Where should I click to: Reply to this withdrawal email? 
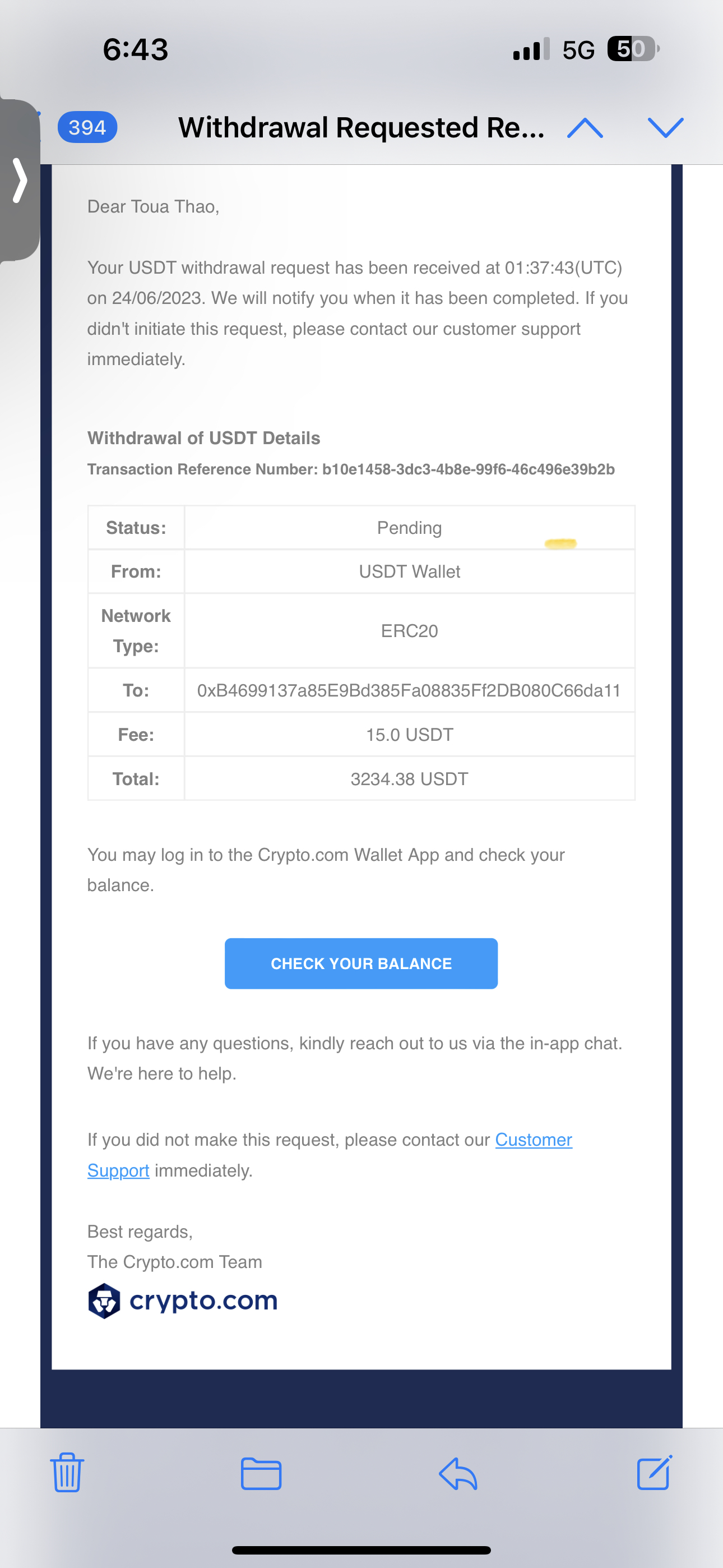(x=458, y=1473)
